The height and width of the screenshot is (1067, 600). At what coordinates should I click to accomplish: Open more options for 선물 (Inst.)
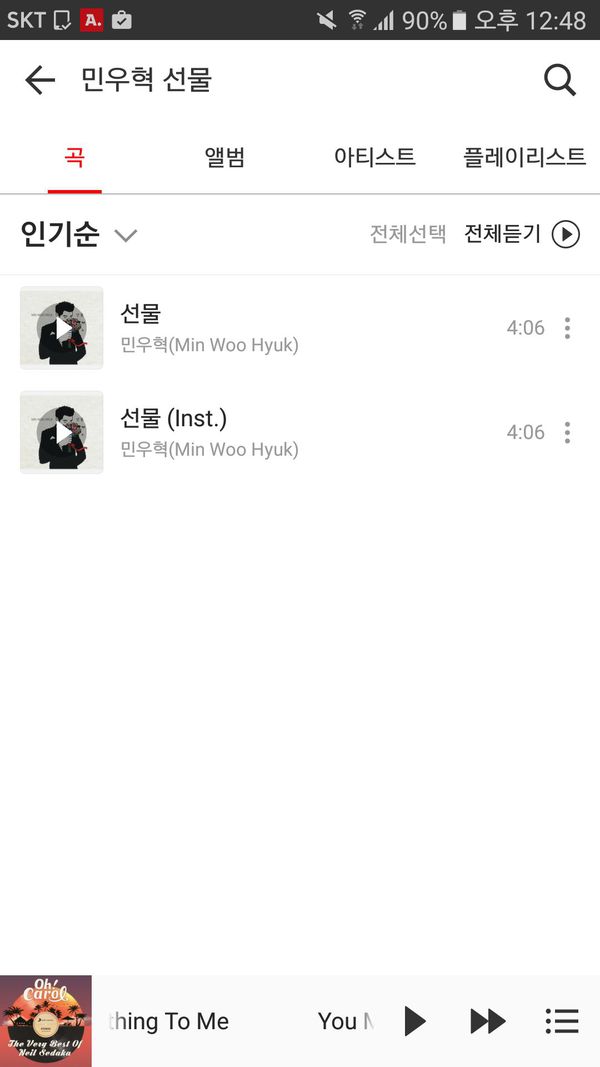click(567, 432)
